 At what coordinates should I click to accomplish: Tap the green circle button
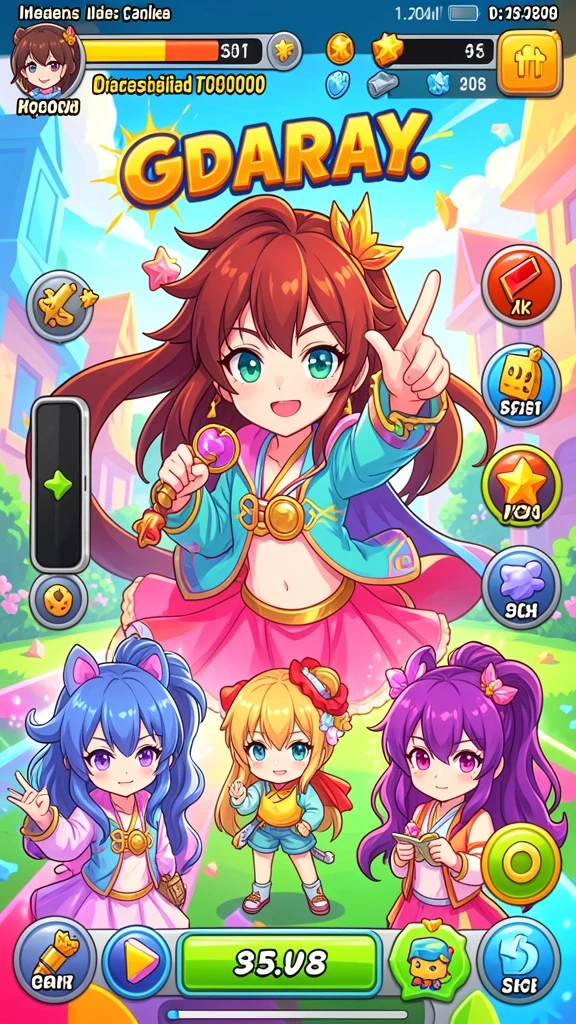tap(521, 863)
